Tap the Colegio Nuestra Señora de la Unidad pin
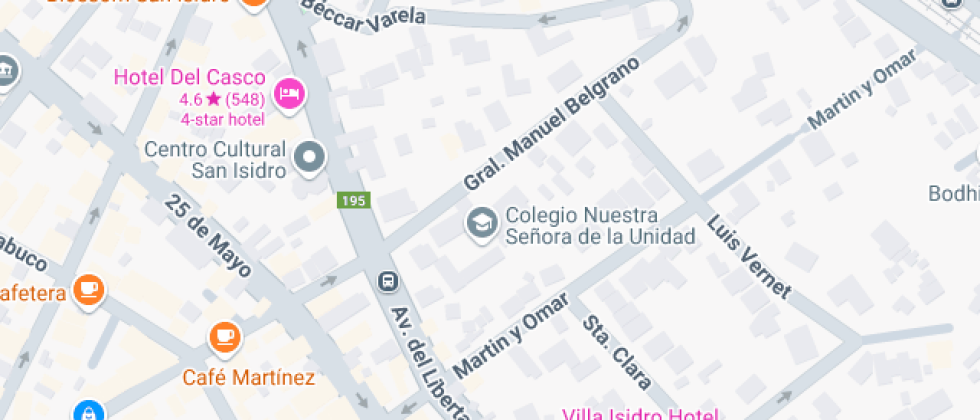Viewport: 980px width, 420px height. [x=482, y=224]
